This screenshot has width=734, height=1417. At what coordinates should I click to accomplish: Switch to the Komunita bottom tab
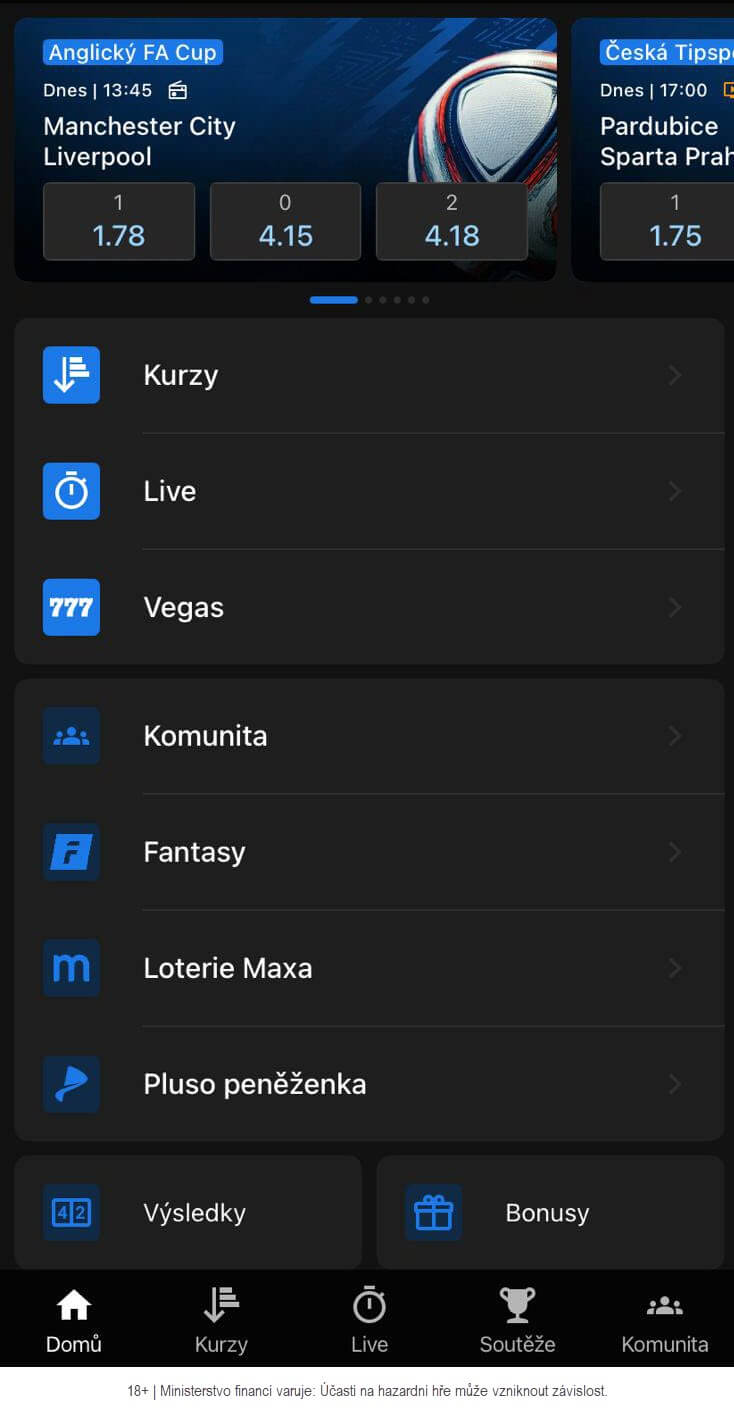click(665, 1320)
